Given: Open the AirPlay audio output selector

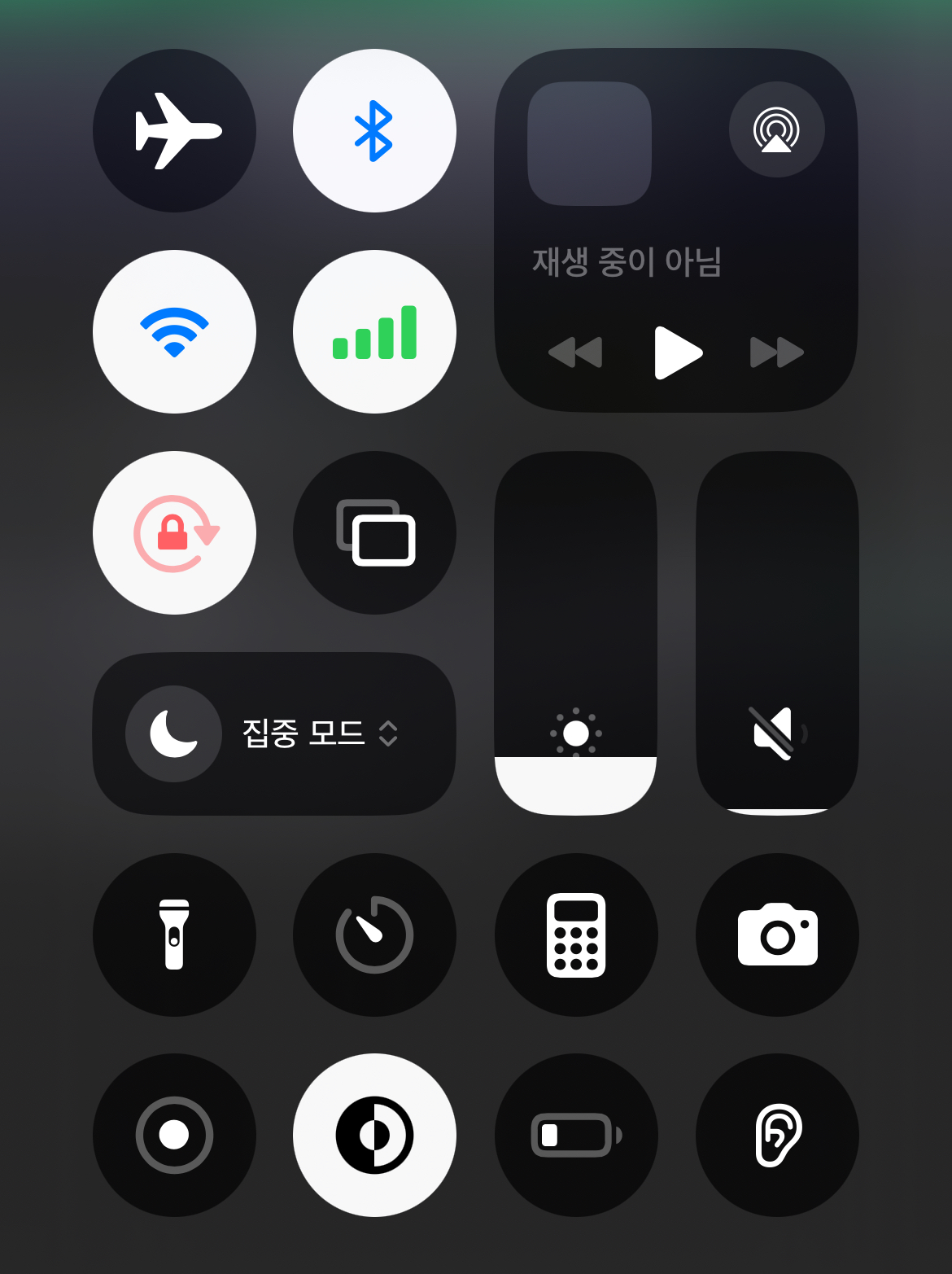Looking at the screenshot, I should coord(776,129).
